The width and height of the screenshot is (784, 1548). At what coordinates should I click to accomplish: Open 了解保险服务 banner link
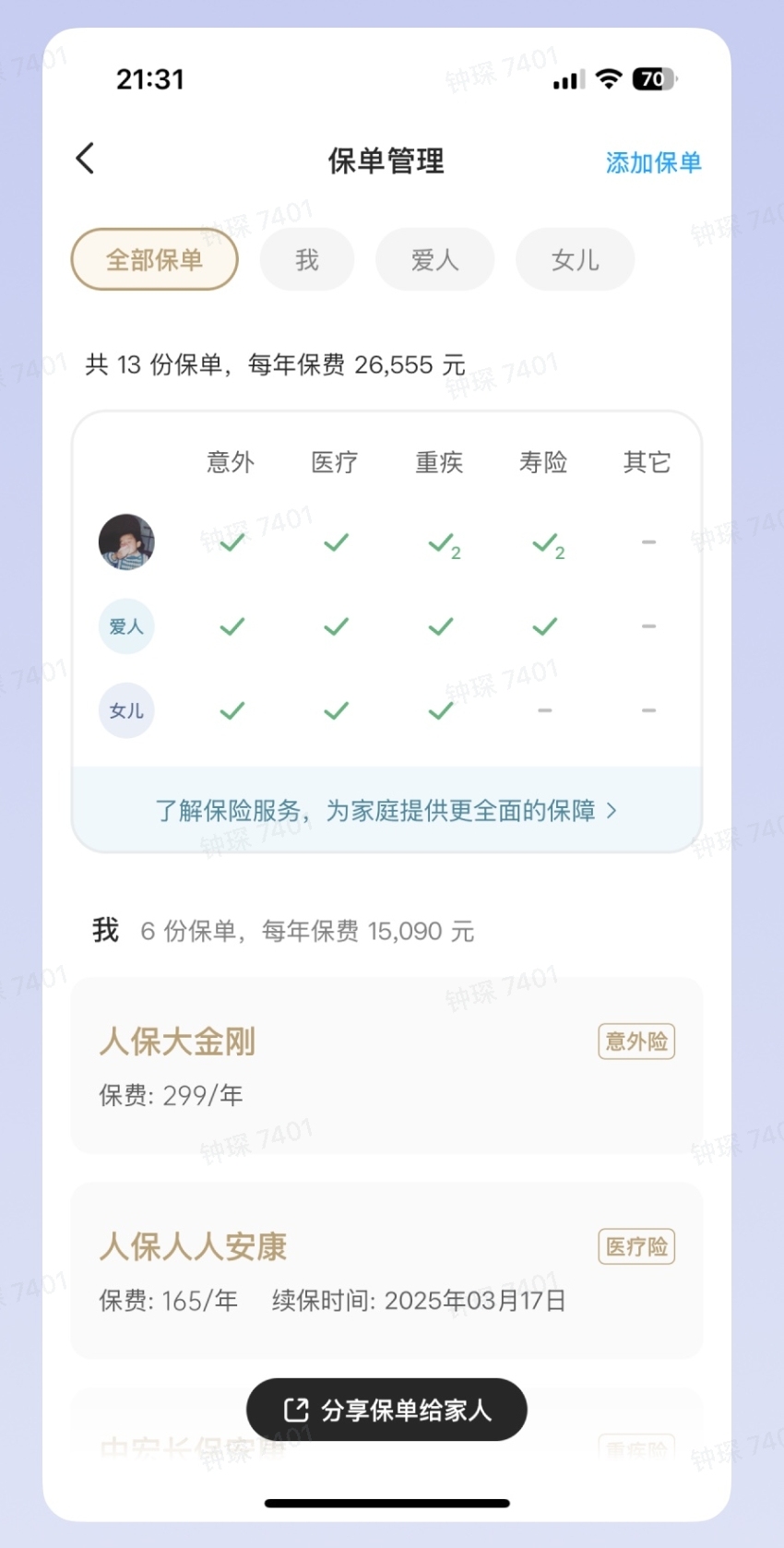click(386, 810)
